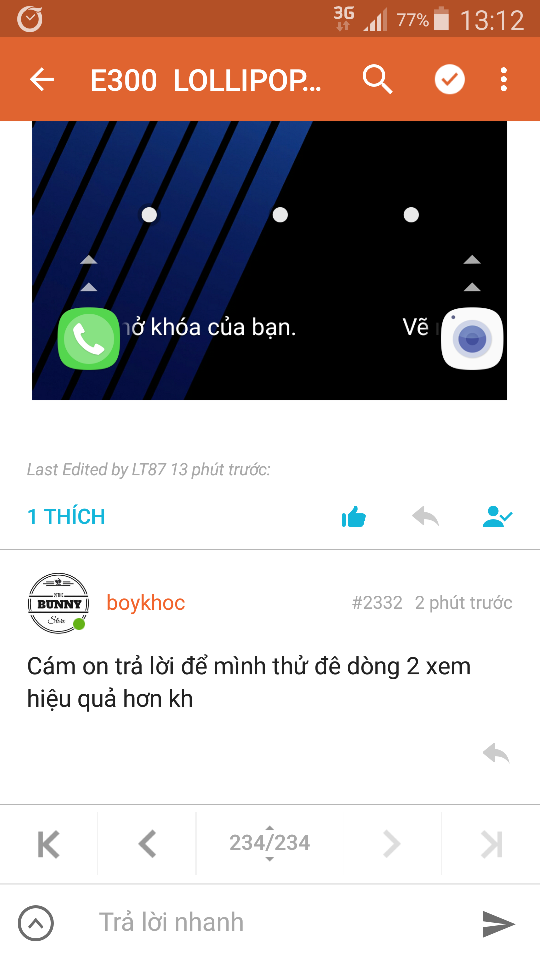Reply to boykhoc's post #2332
The height and width of the screenshot is (960, 540).
coord(496,753)
